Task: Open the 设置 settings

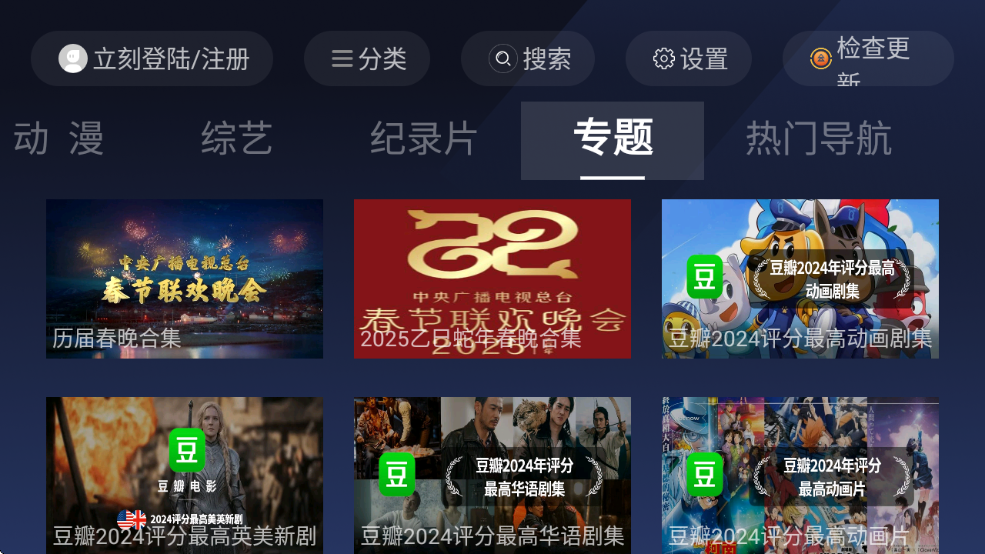Action: [x=689, y=59]
